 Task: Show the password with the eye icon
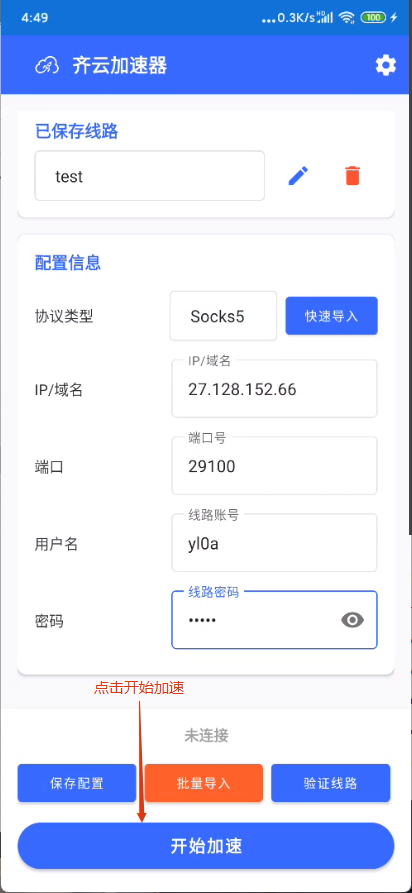pos(353,620)
